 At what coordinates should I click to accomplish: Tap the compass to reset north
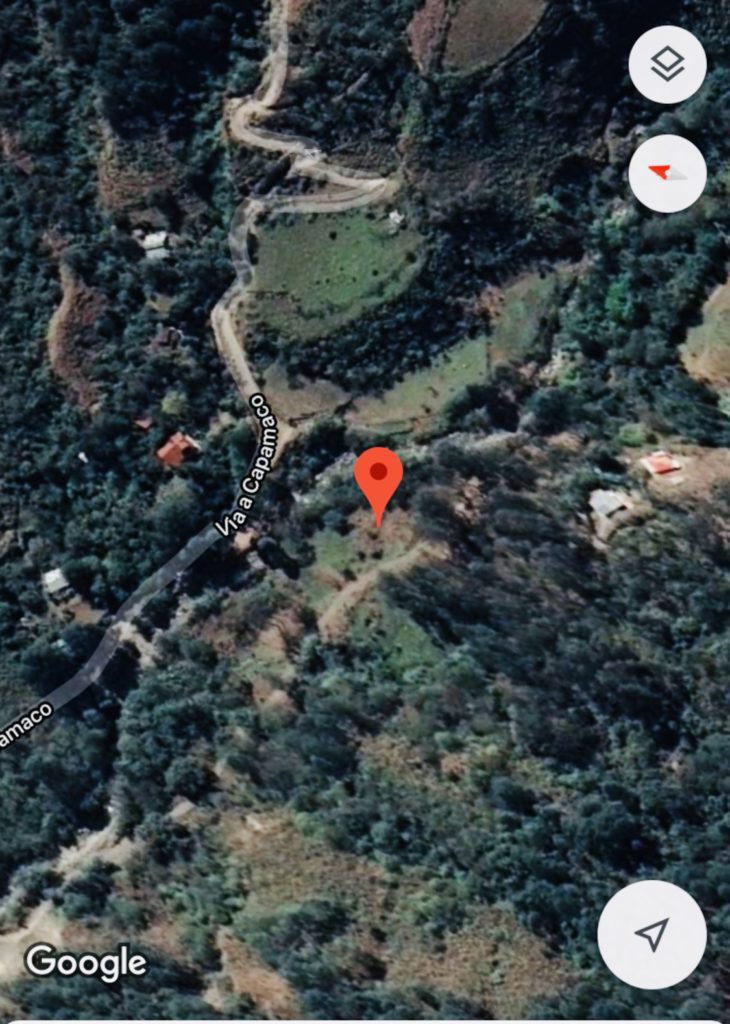coord(667,173)
